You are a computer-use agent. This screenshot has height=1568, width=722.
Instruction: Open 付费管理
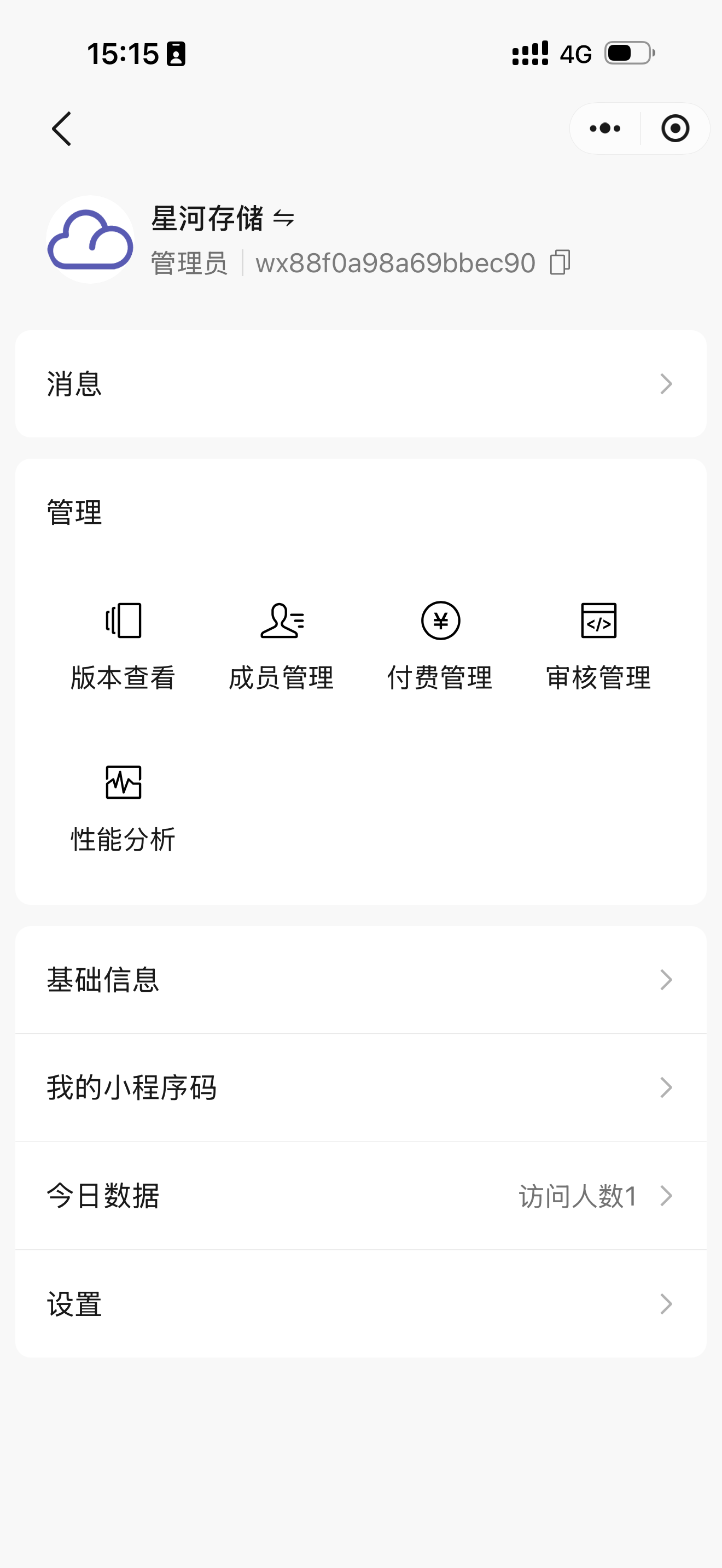[440, 647]
